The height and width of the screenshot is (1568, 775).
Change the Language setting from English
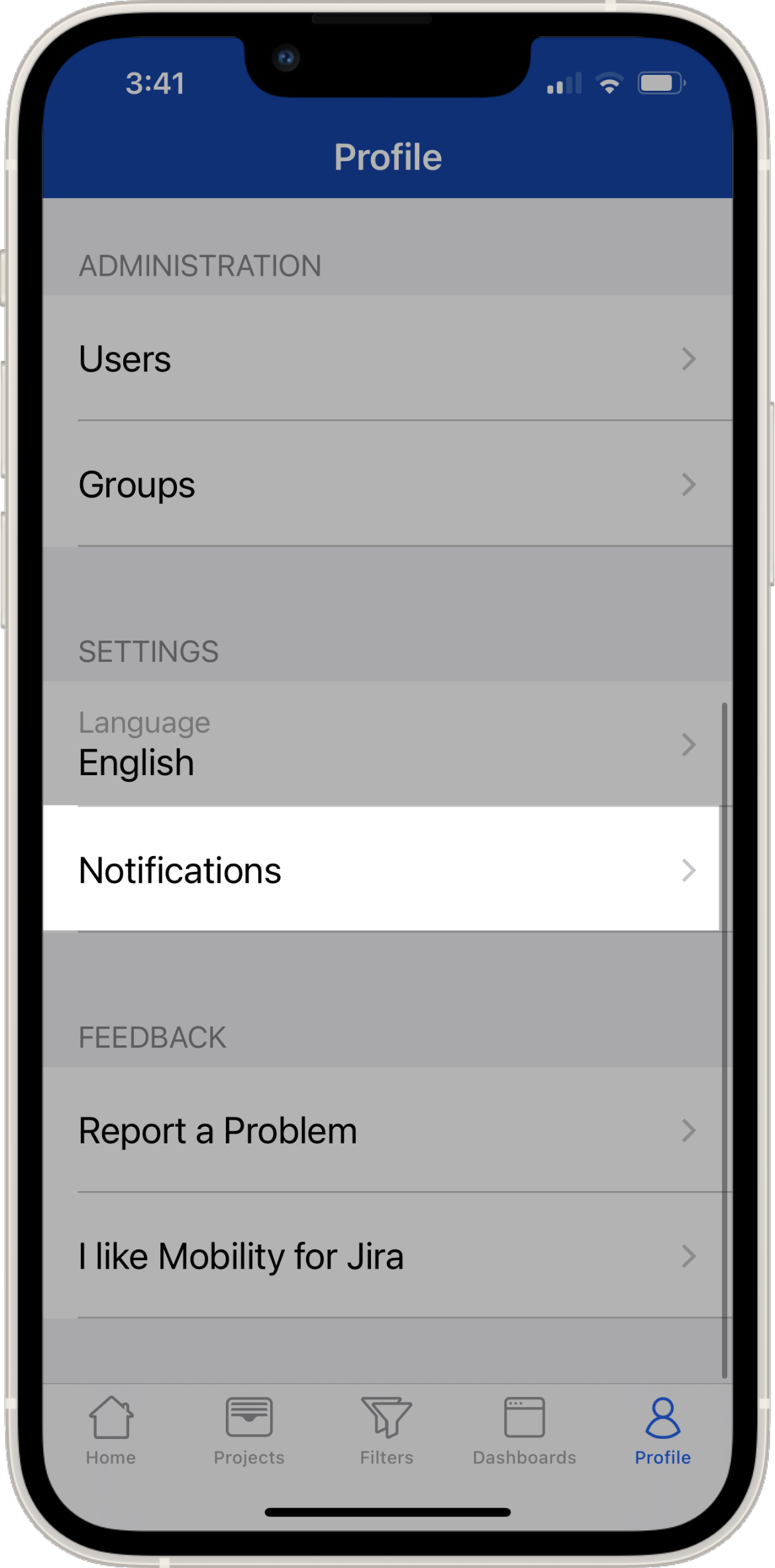(387, 744)
